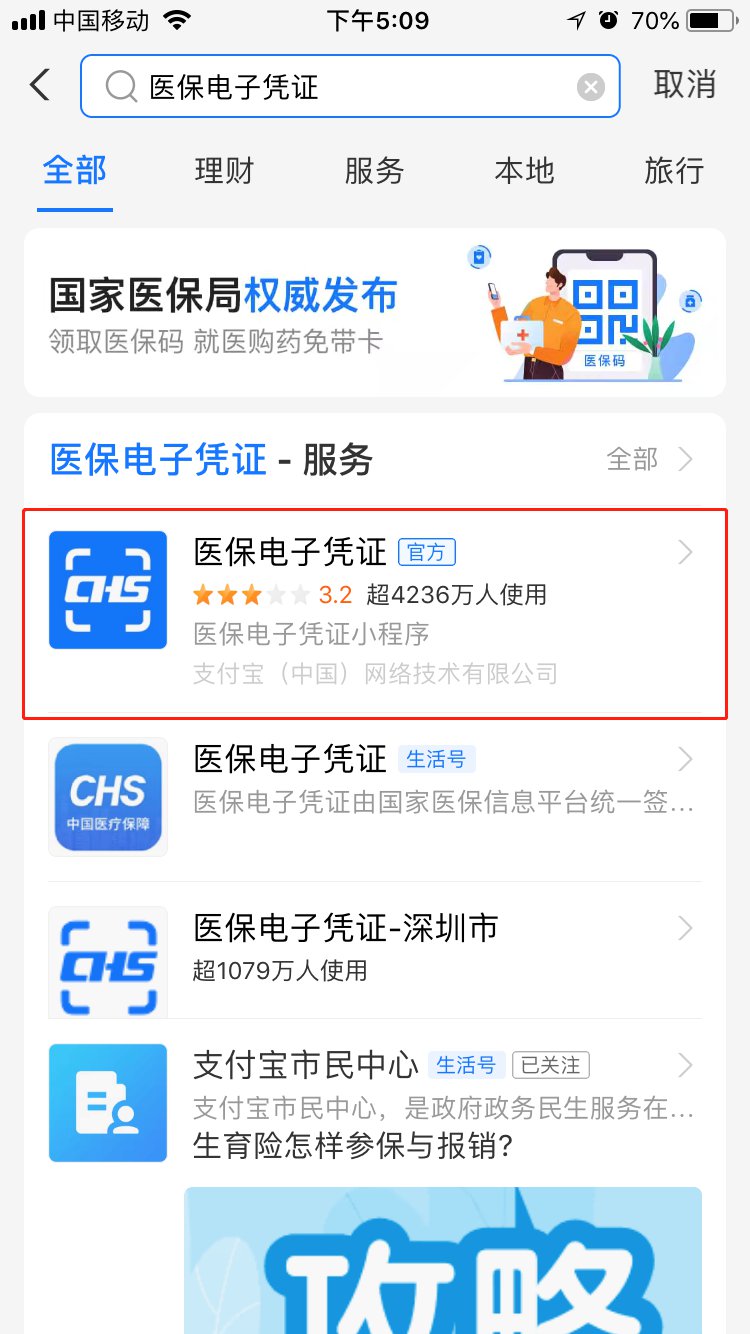Switch to the 理财 tab
This screenshot has height=1334, width=750.
pos(224,171)
